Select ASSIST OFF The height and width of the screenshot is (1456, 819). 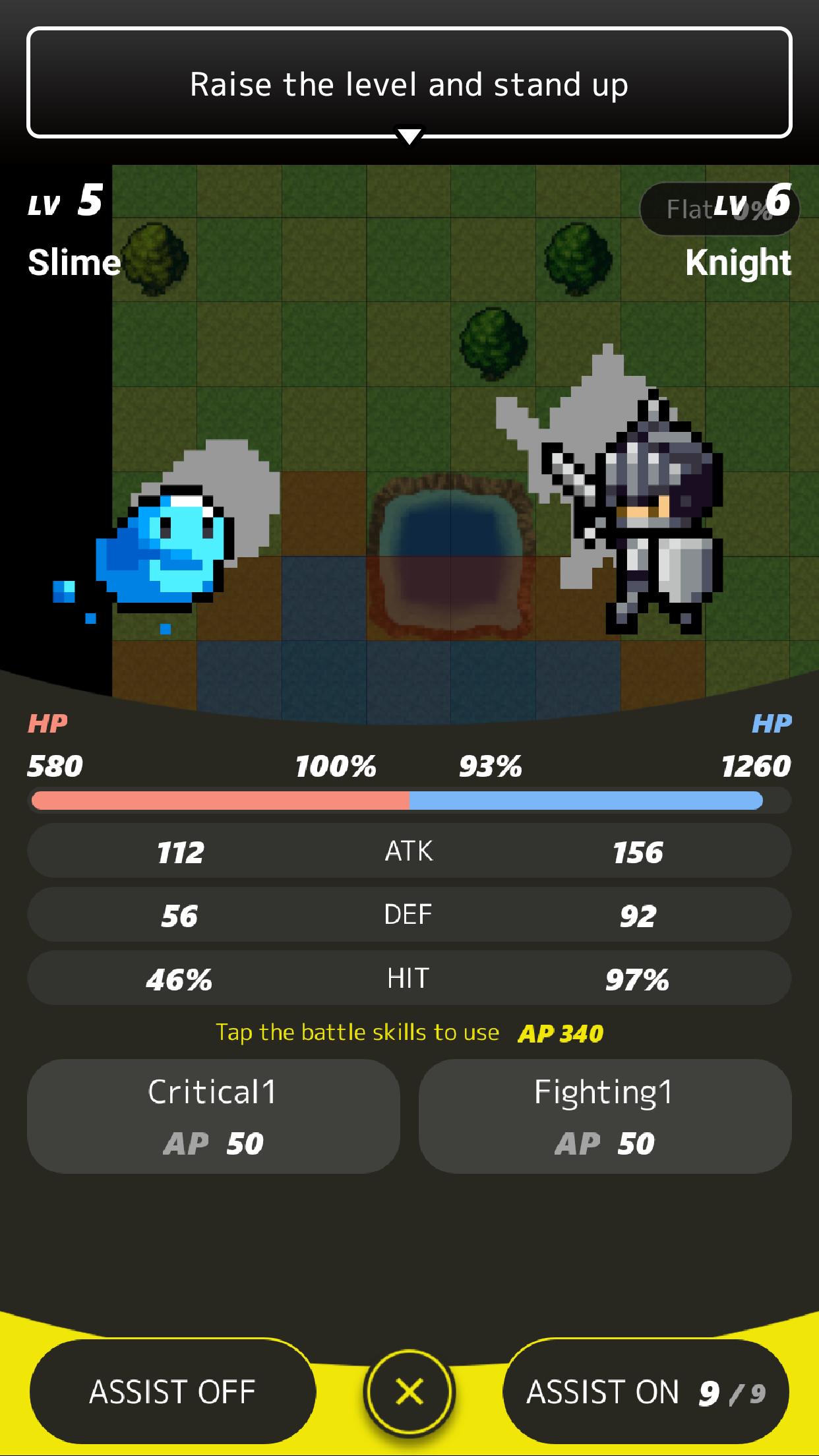(172, 1392)
